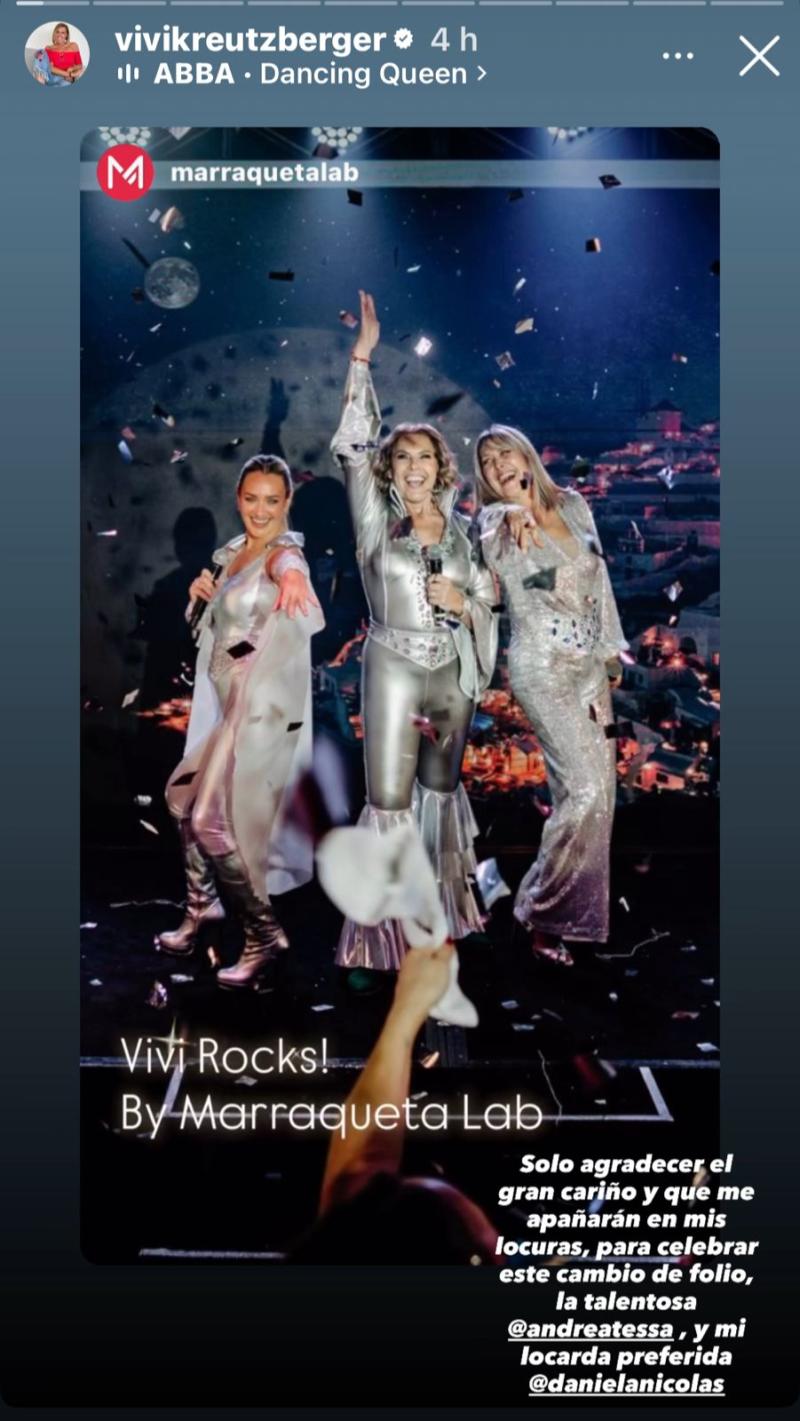Visit the @danielanicolas mention
This screenshot has height=1421, width=800.
627,1384
